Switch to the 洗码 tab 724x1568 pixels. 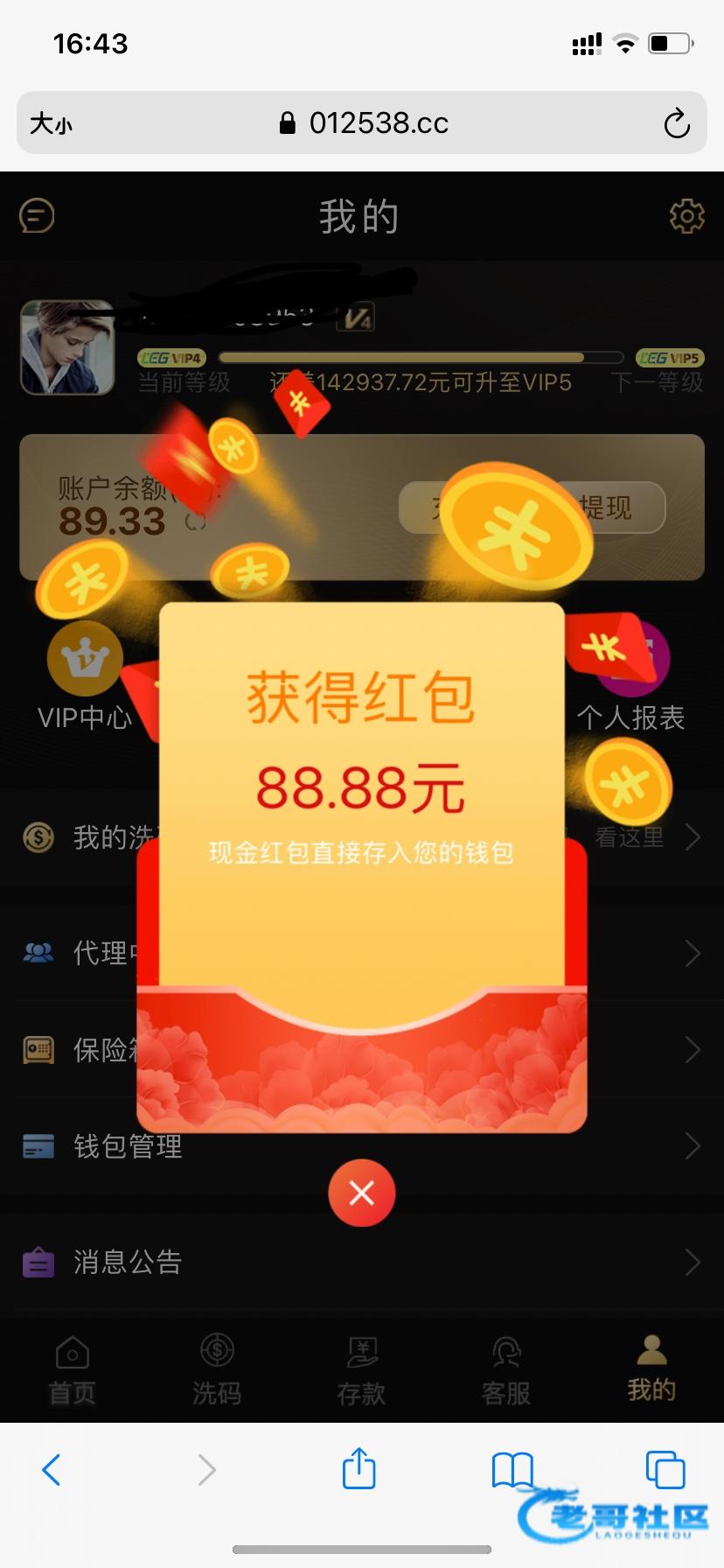pyautogui.click(x=217, y=1371)
